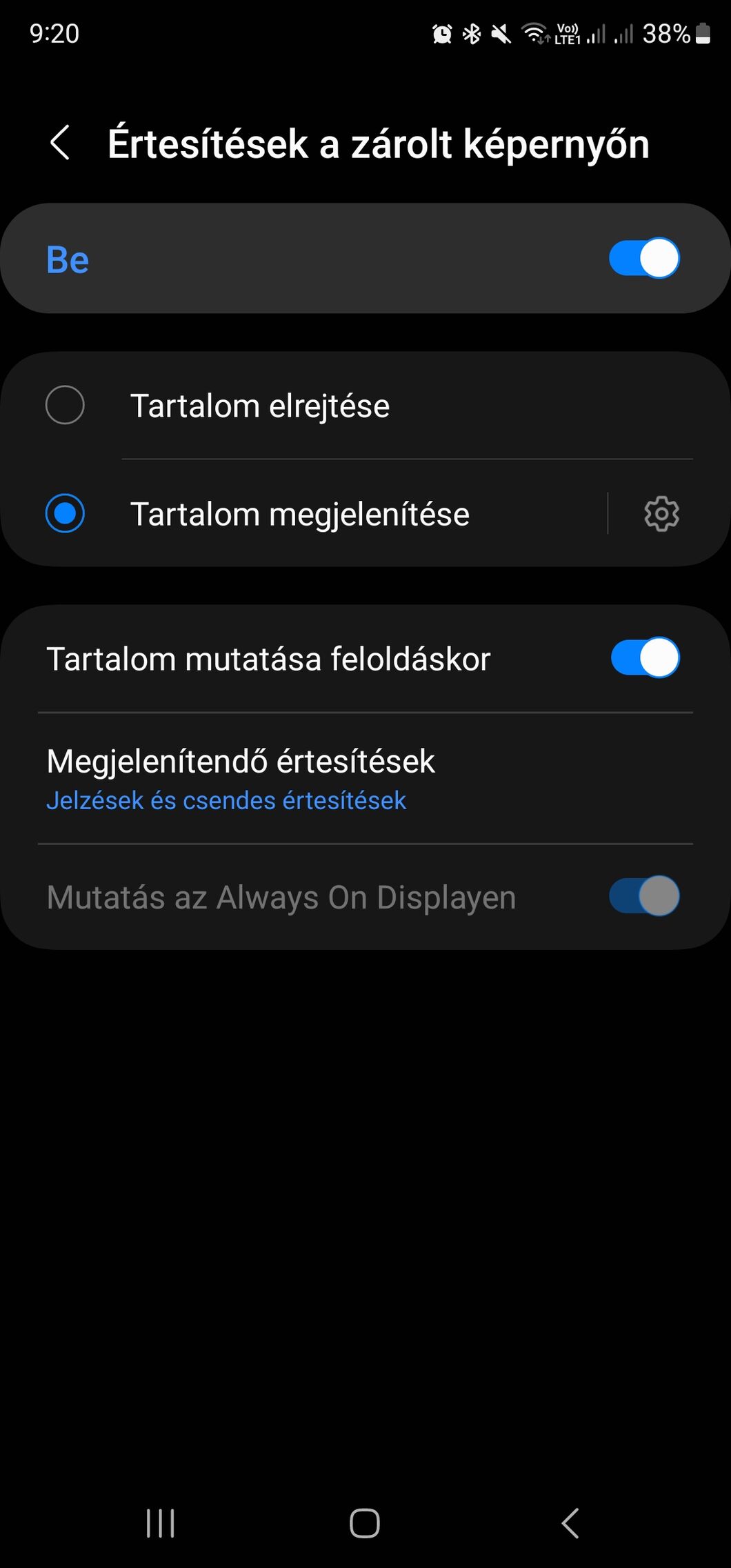The image size is (731, 1568).
Task: Go back from Értesítések a zárolt képernyőn
Action: pyautogui.click(x=61, y=143)
